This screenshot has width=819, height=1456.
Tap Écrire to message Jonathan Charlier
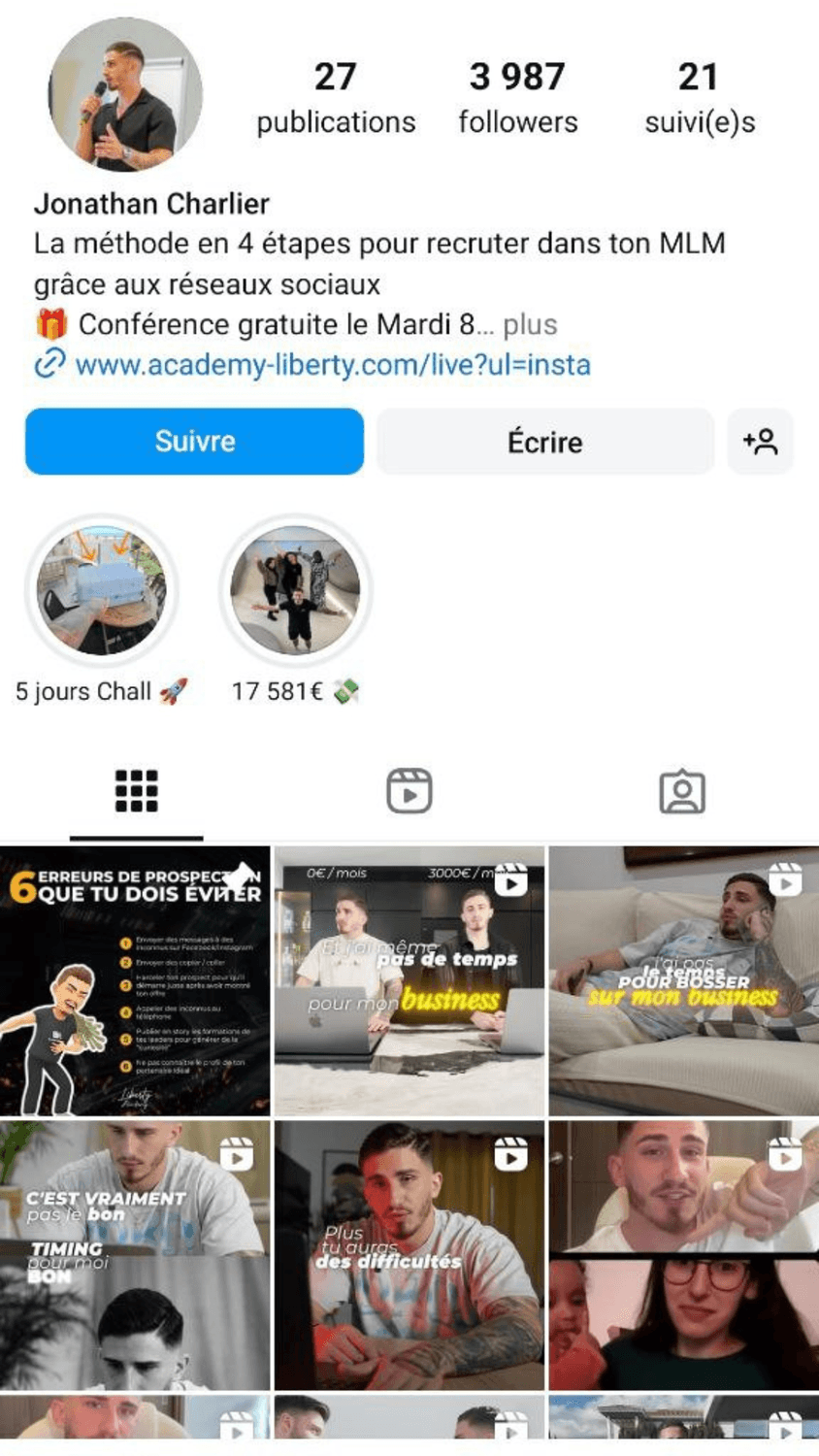[544, 442]
